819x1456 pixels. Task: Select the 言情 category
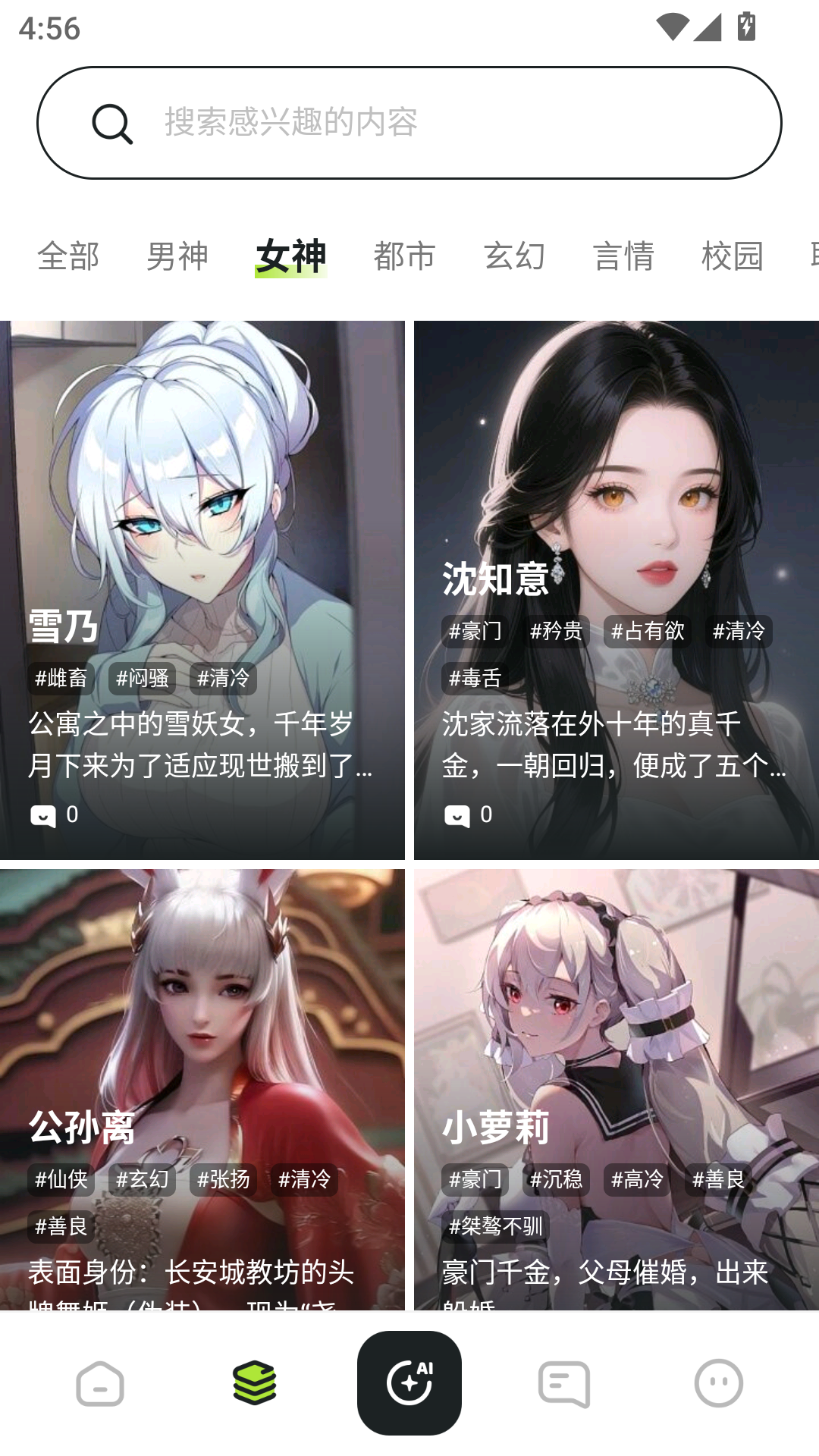(624, 256)
